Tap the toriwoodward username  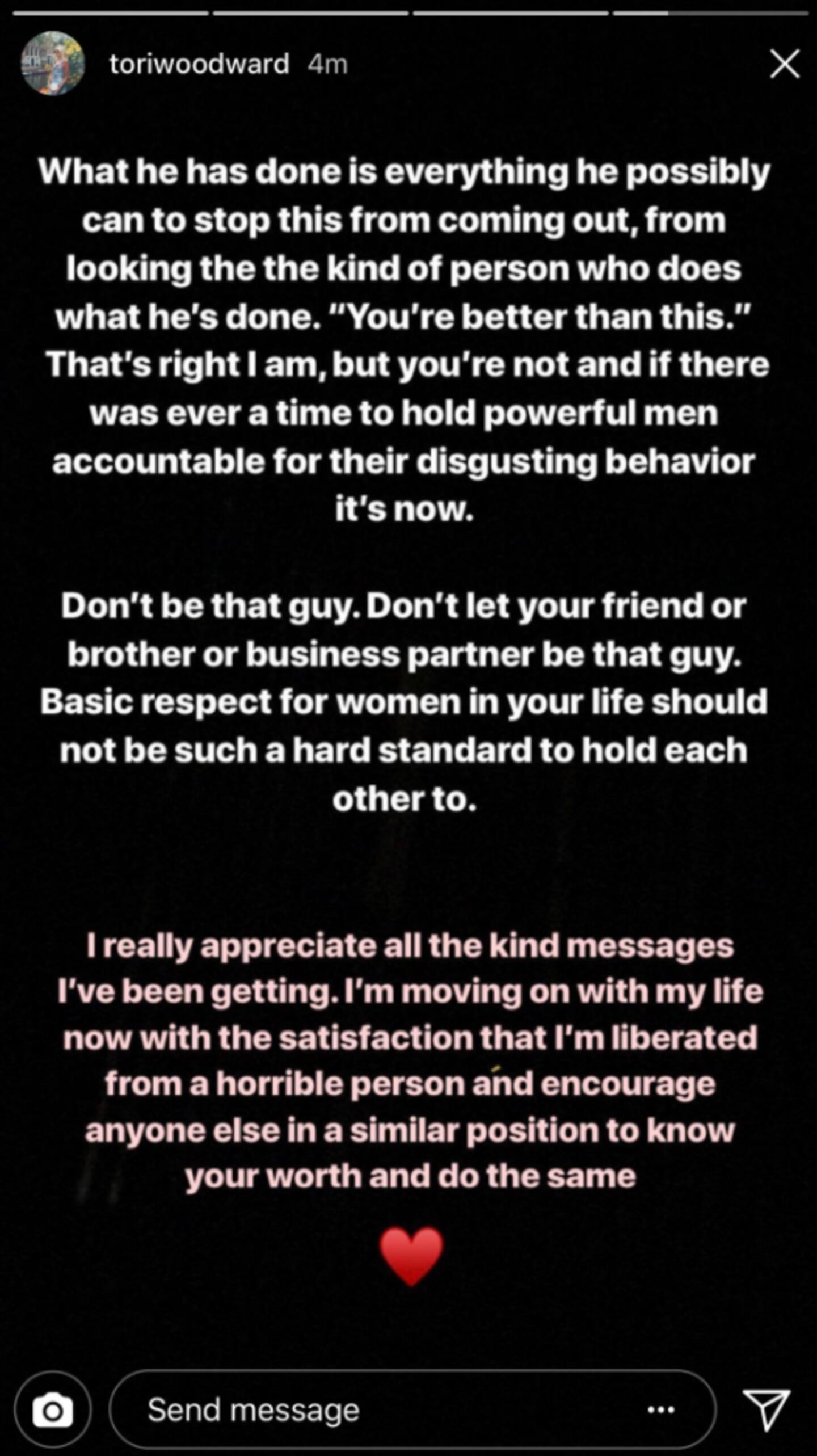point(199,64)
